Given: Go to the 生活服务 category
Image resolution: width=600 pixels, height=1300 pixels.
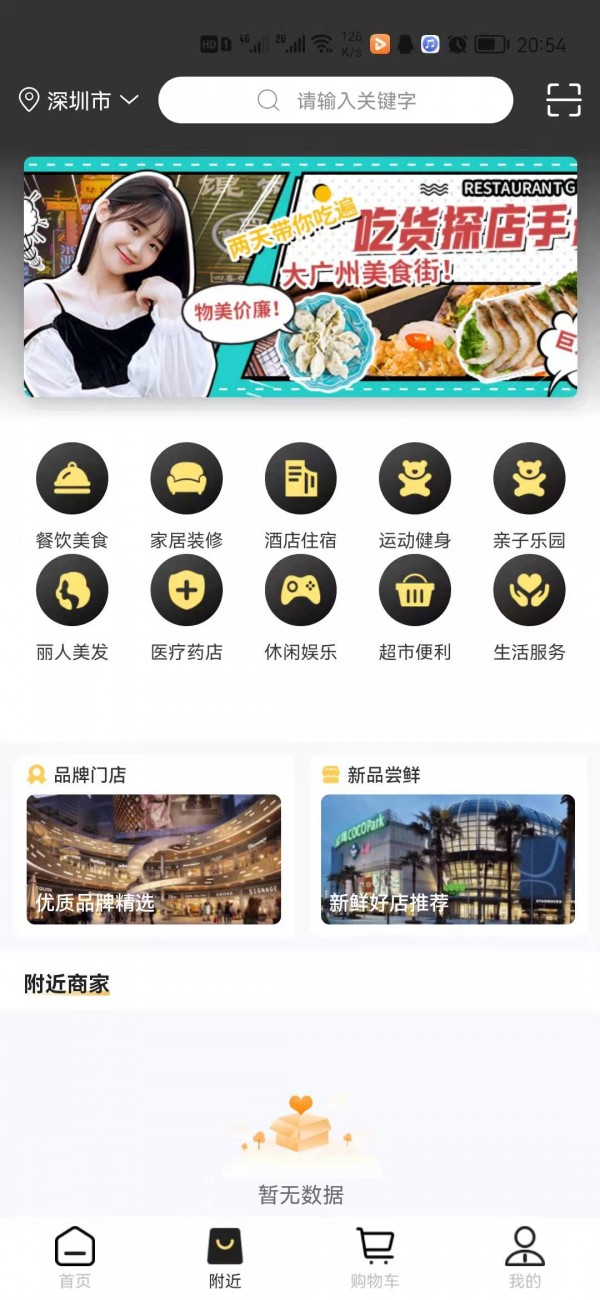Looking at the screenshot, I should click(529, 591).
